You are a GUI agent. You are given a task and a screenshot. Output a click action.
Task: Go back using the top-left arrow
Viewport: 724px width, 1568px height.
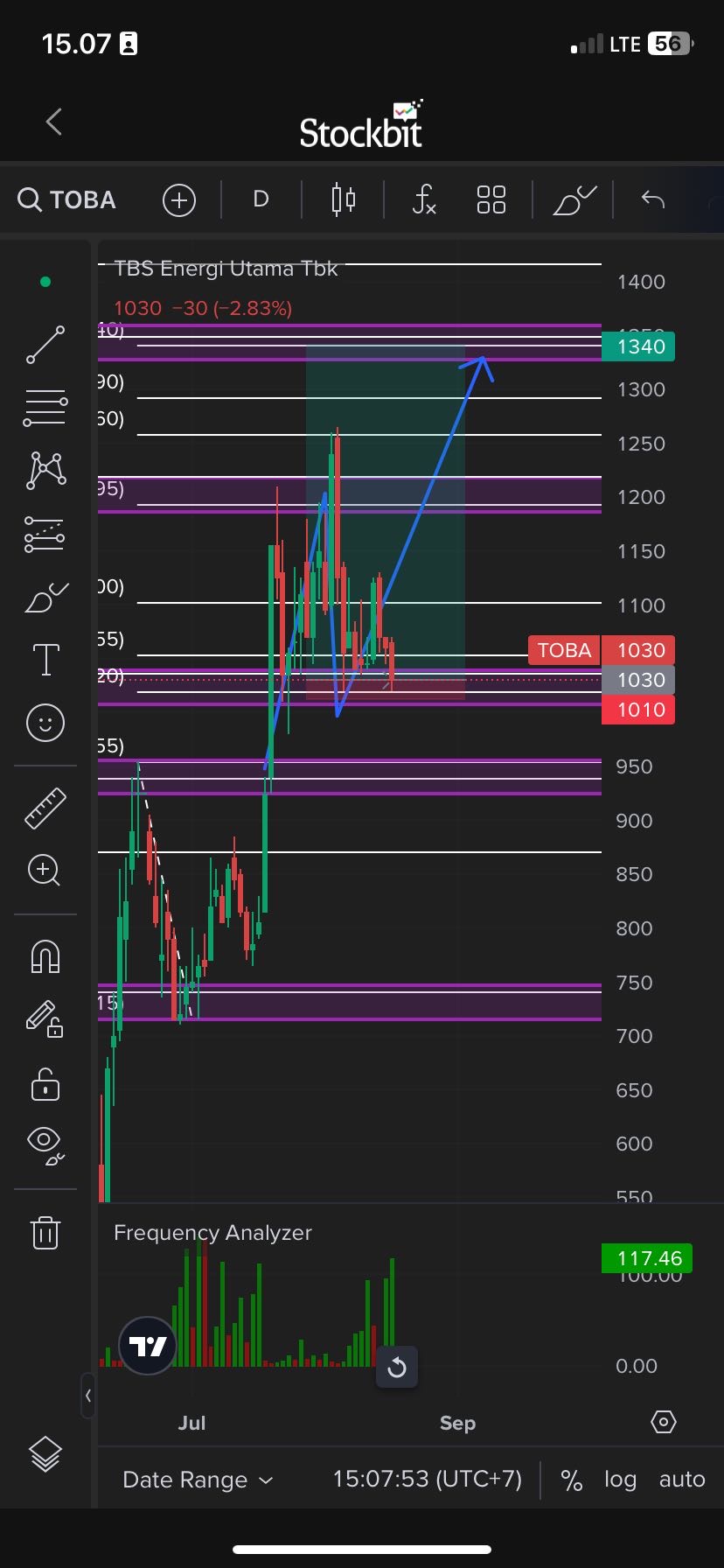pyautogui.click(x=54, y=122)
